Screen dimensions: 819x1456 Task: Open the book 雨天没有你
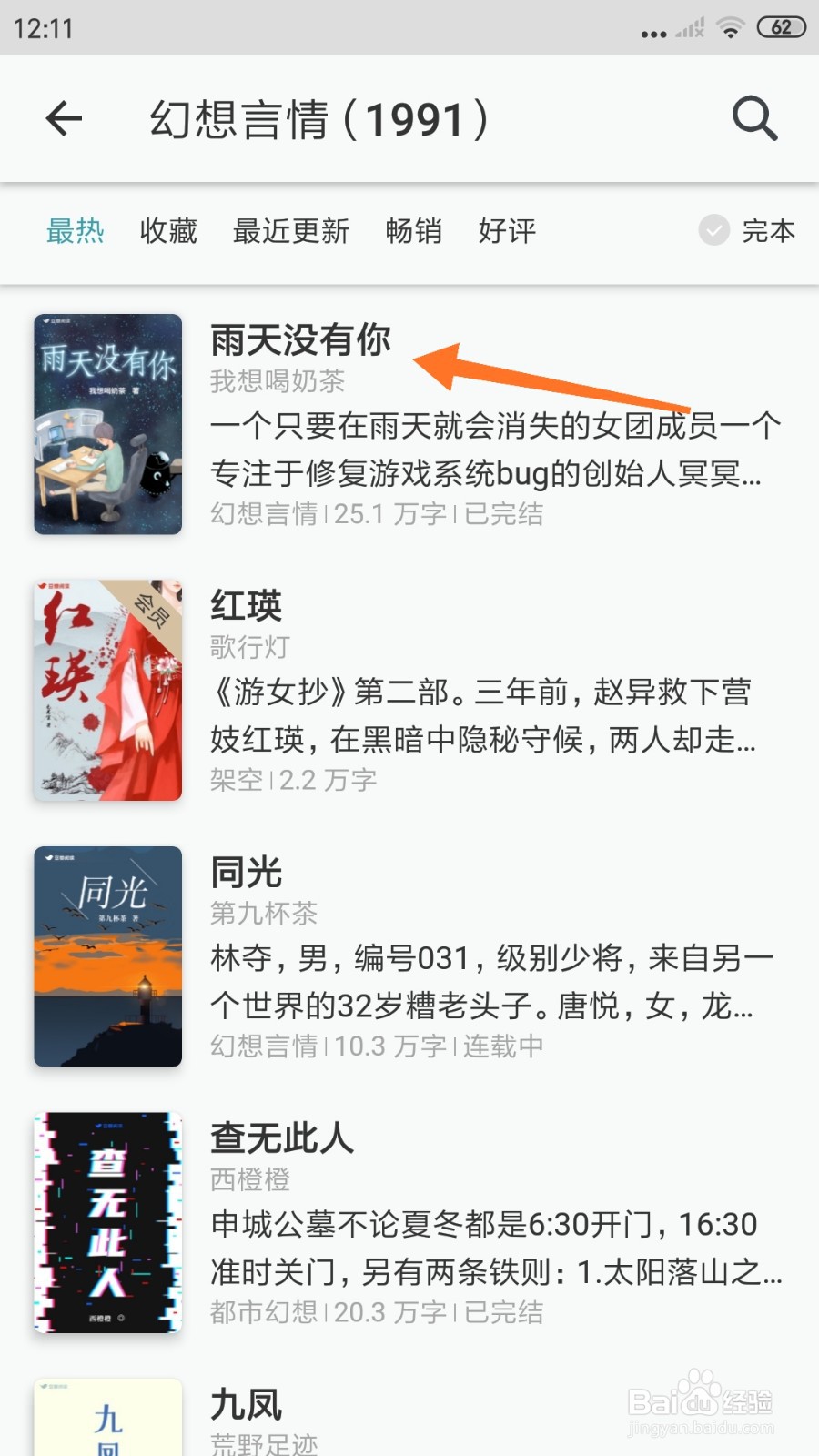click(302, 339)
